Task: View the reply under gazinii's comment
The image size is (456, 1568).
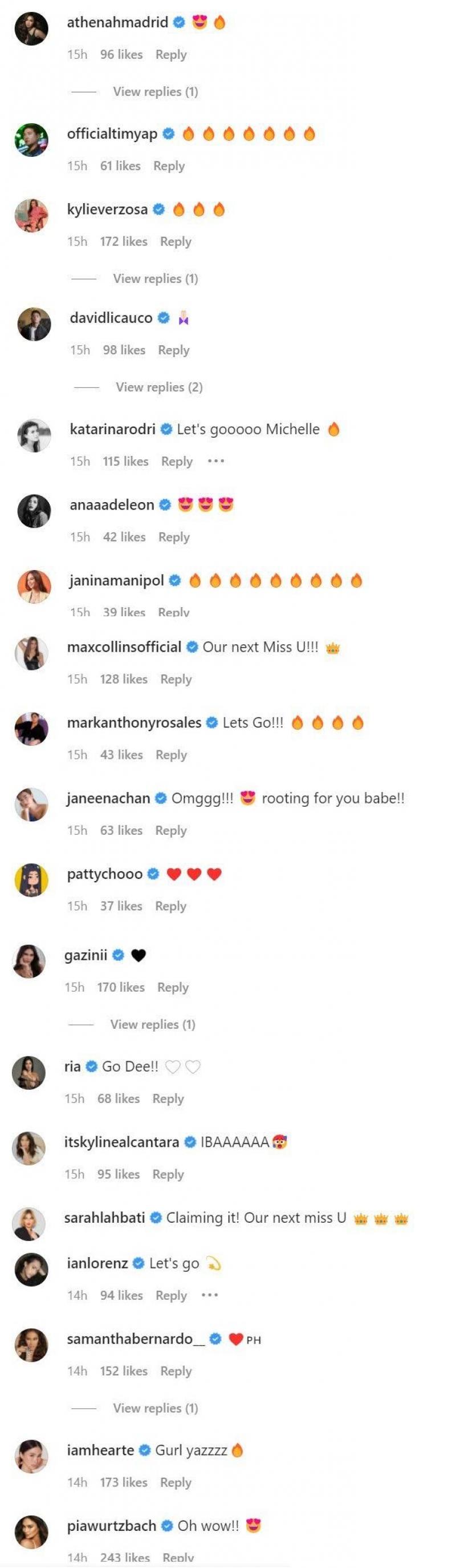Action: pos(153,1024)
